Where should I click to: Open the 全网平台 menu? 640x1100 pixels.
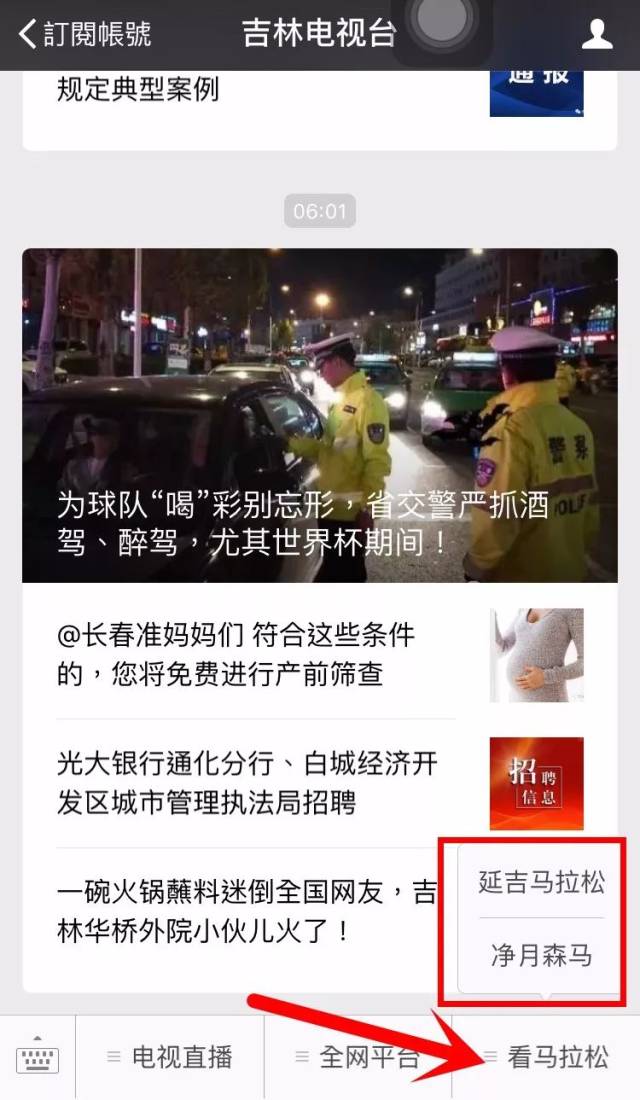coord(357,1057)
